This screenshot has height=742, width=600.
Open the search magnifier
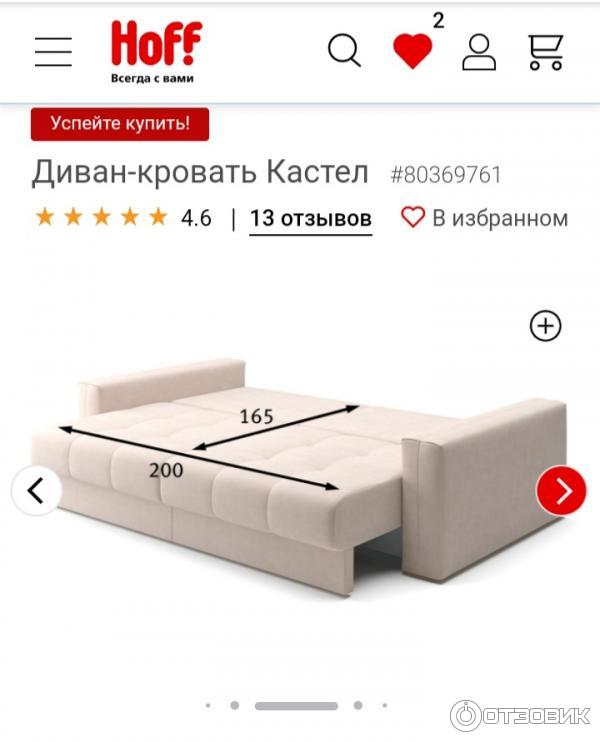coord(344,50)
